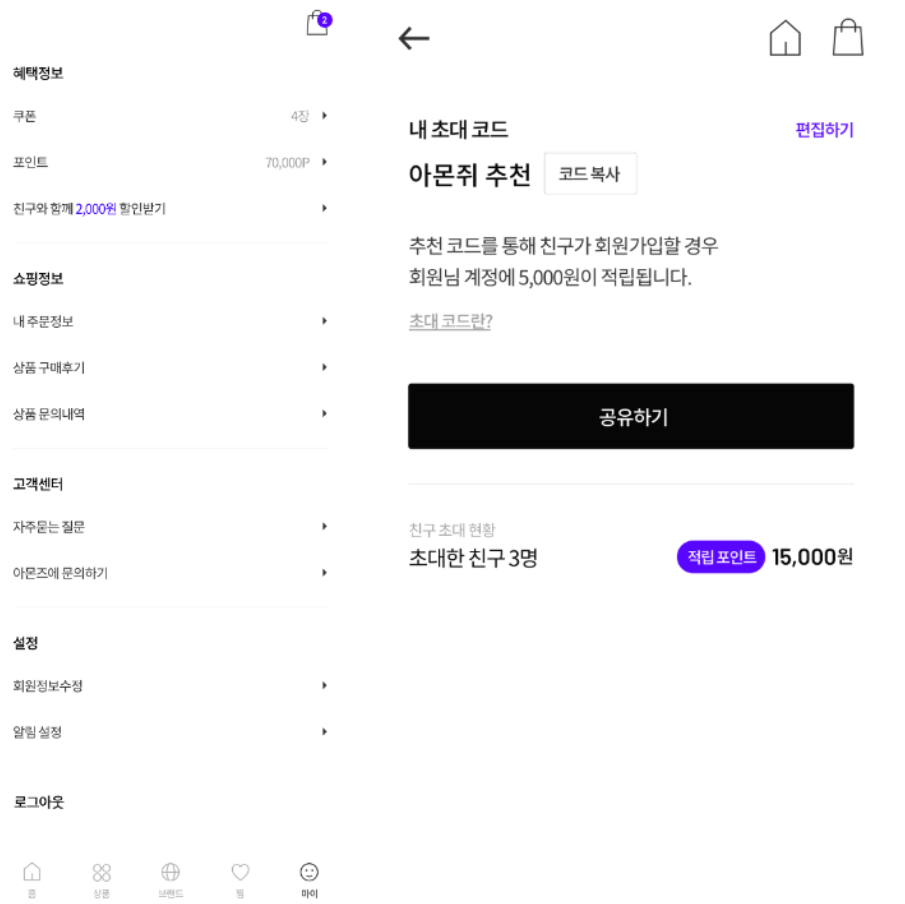Screen dimensions: 905x904
Task: Open the 초대 코드란? link
Action: [450, 321]
